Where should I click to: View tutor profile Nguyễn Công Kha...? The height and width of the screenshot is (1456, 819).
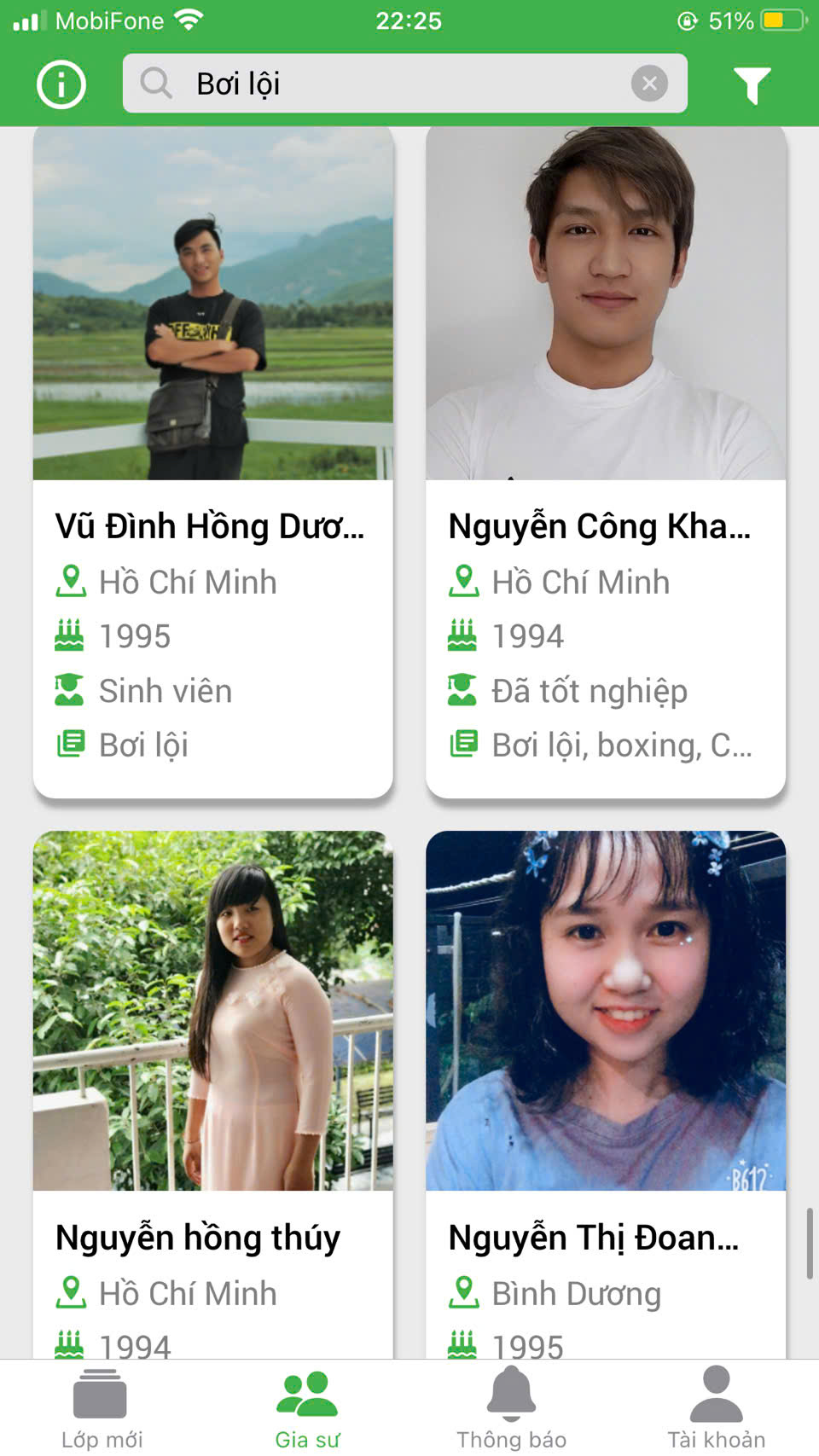pos(606,461)
